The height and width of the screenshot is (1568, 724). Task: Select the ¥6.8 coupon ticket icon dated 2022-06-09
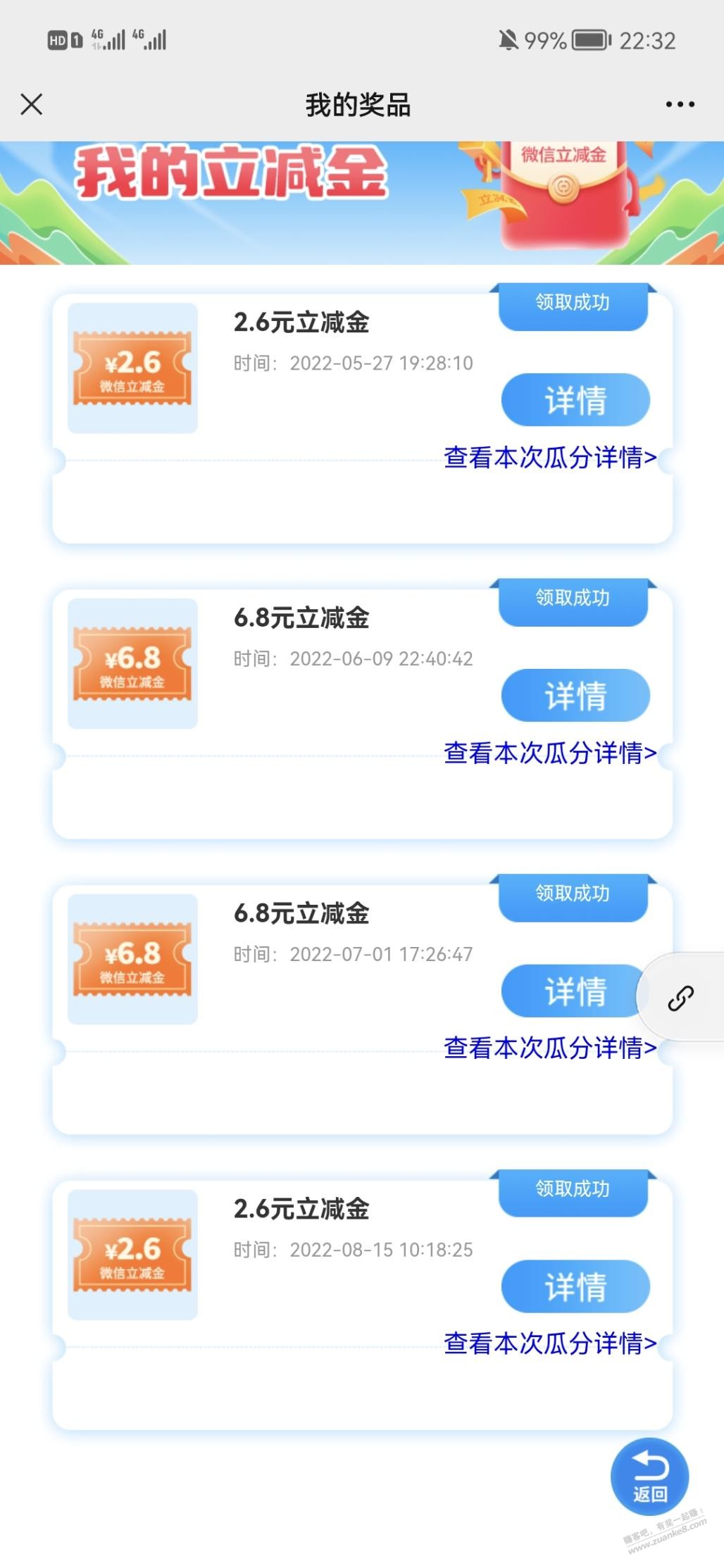(x=134, y=661)
